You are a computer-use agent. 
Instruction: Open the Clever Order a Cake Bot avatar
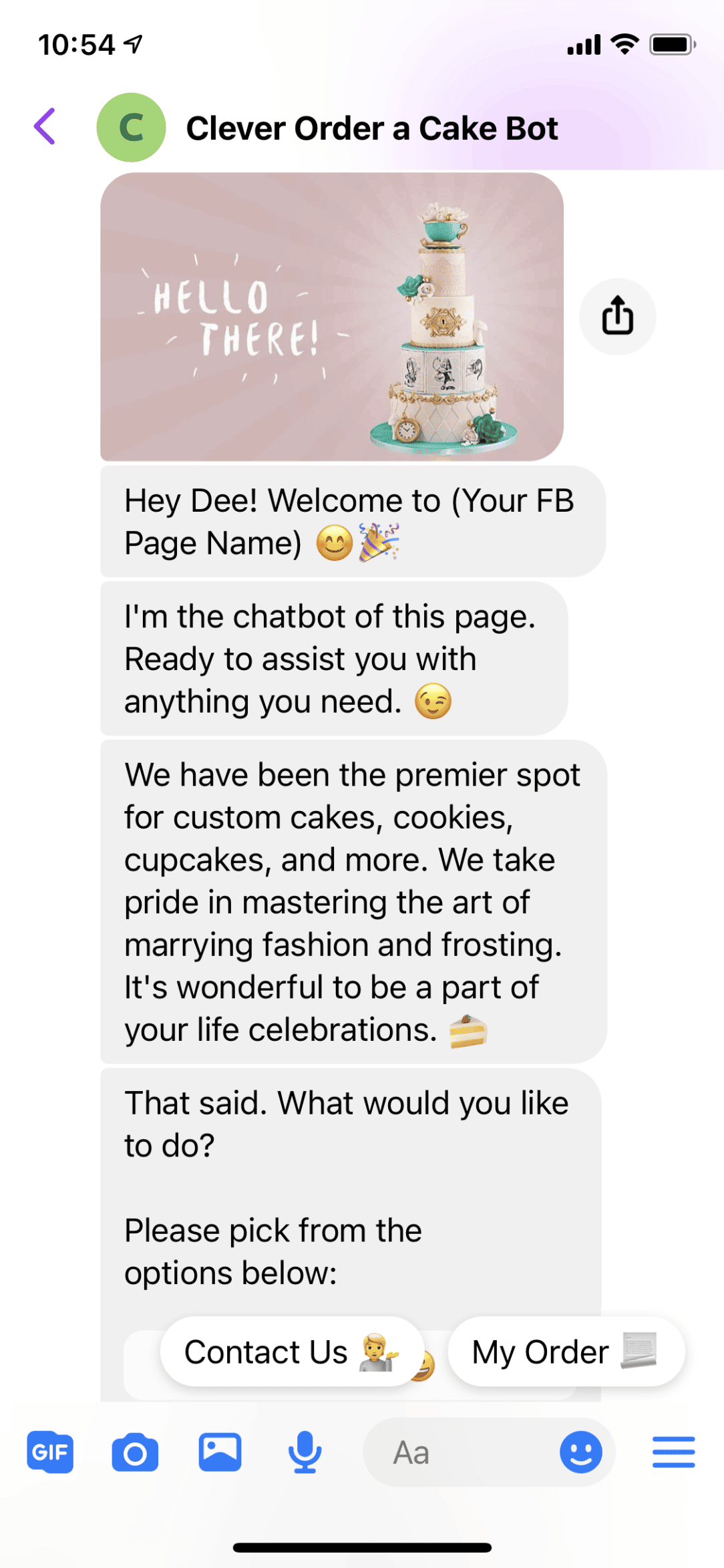click(x=131, y=127)
